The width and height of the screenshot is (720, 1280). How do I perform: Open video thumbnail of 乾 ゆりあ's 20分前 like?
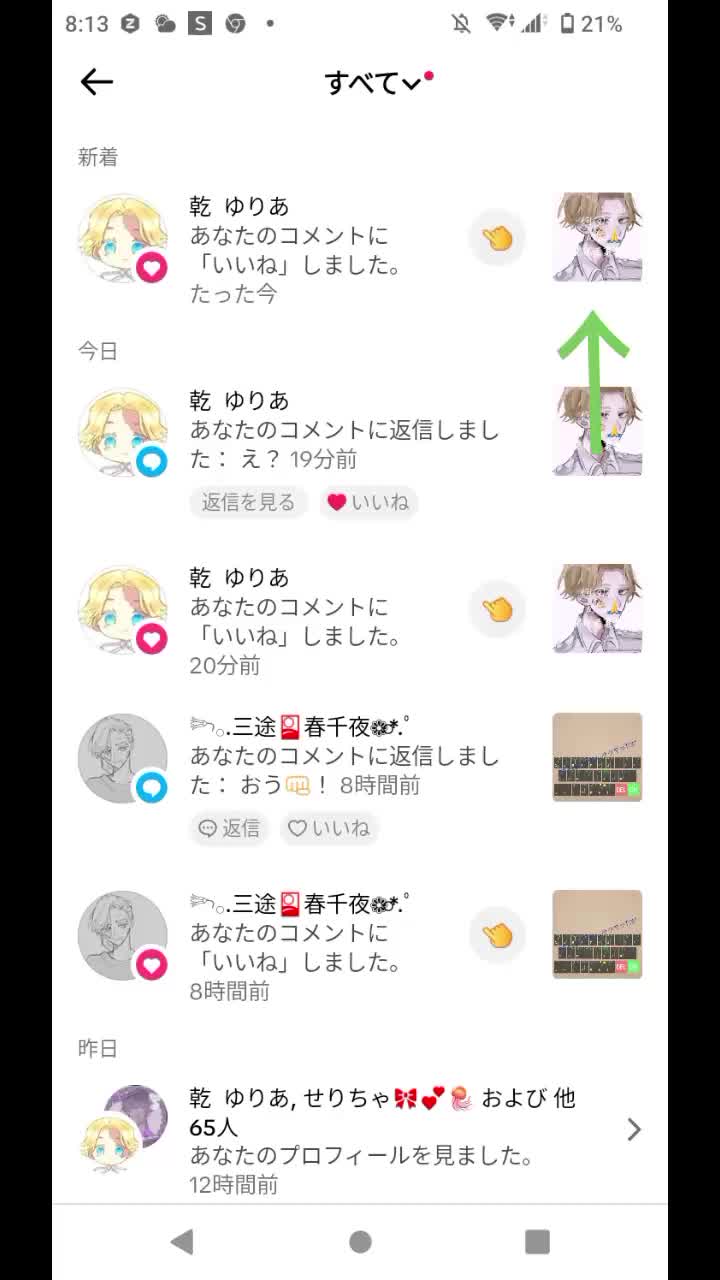[597, 608]
